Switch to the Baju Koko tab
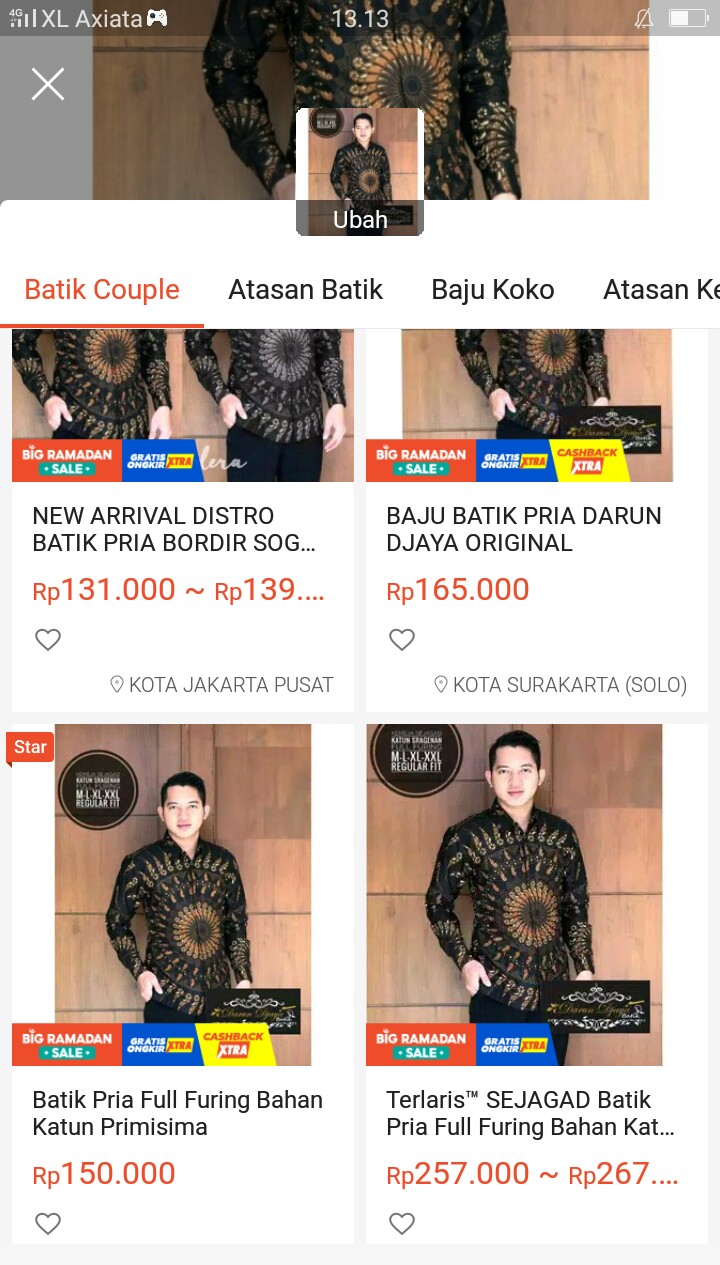 [x=492, y=289]
